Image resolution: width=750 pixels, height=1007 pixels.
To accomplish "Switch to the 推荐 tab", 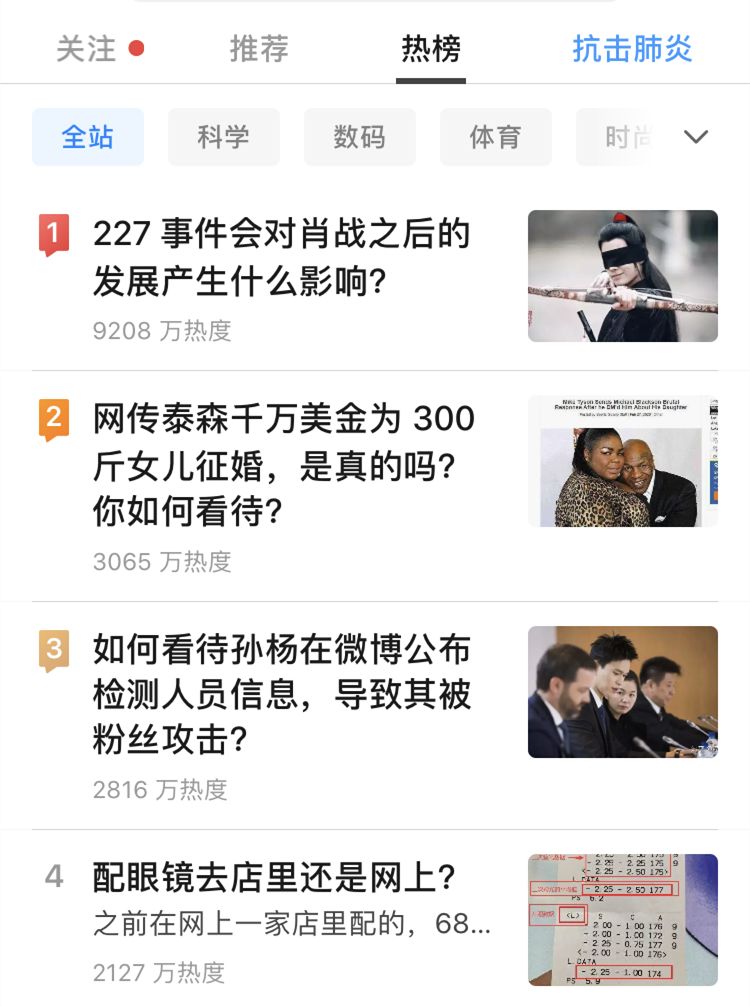I will tap(260, 48).
